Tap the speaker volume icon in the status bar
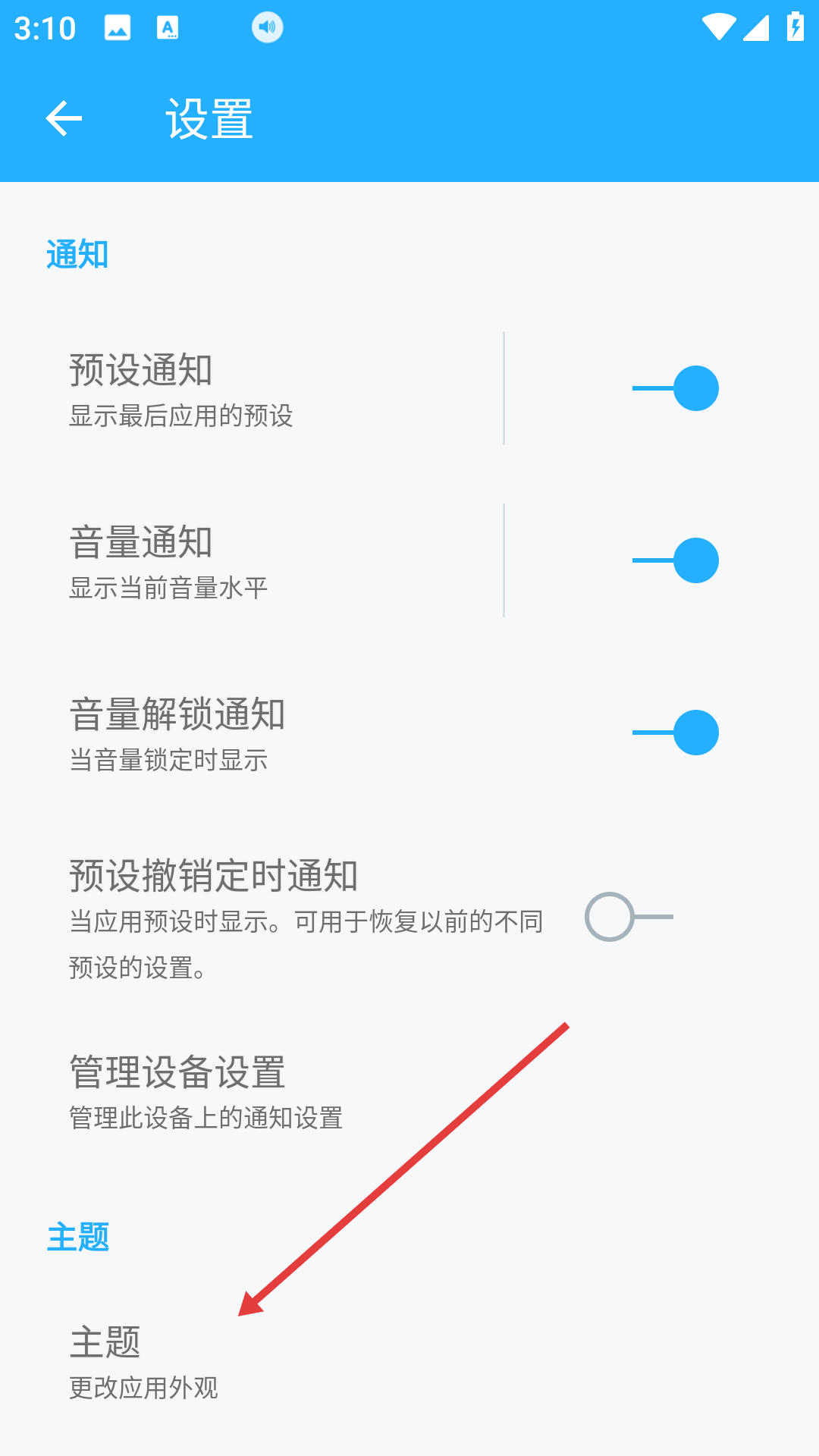819x1456 pixels. (x=267, y=27)
